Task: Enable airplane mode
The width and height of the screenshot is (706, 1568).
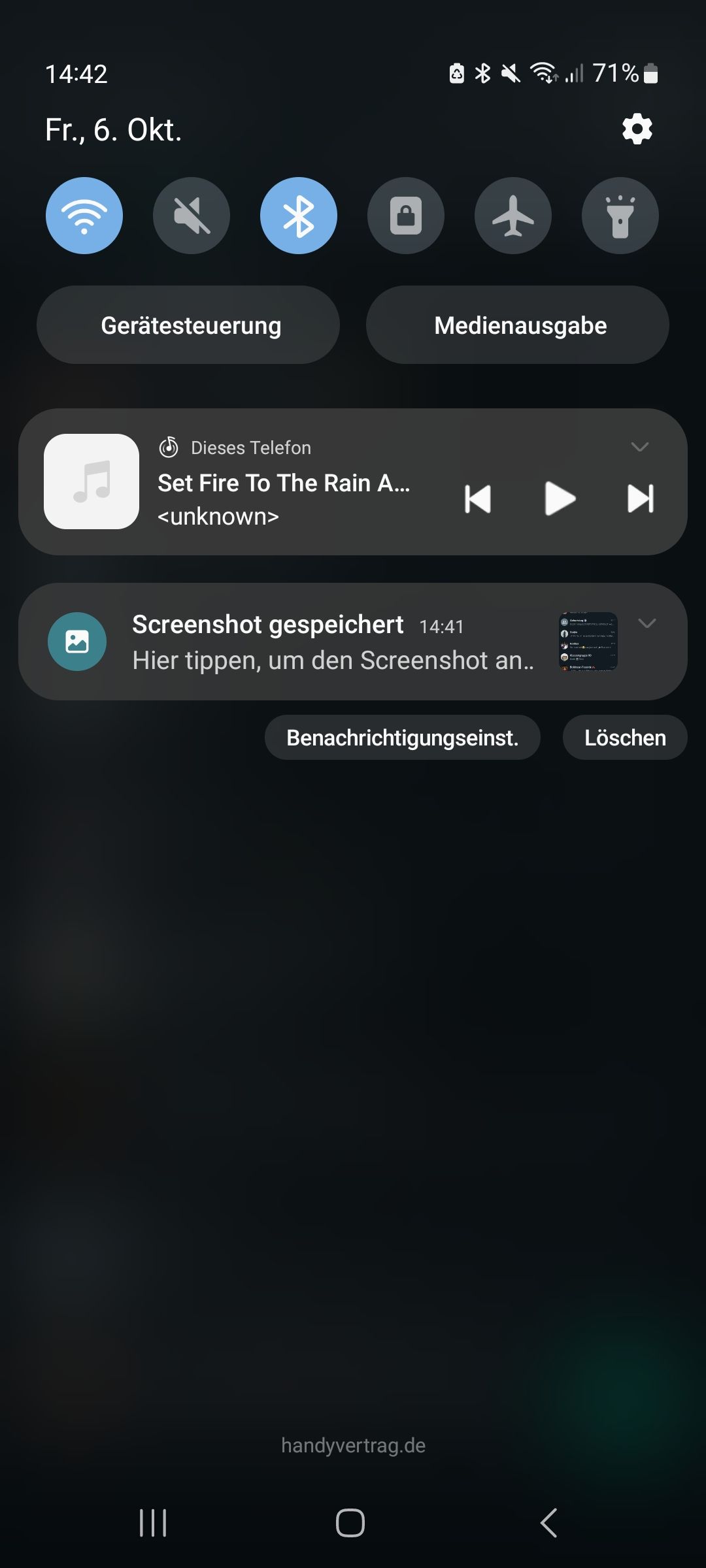Action: (x=513, y=216)
